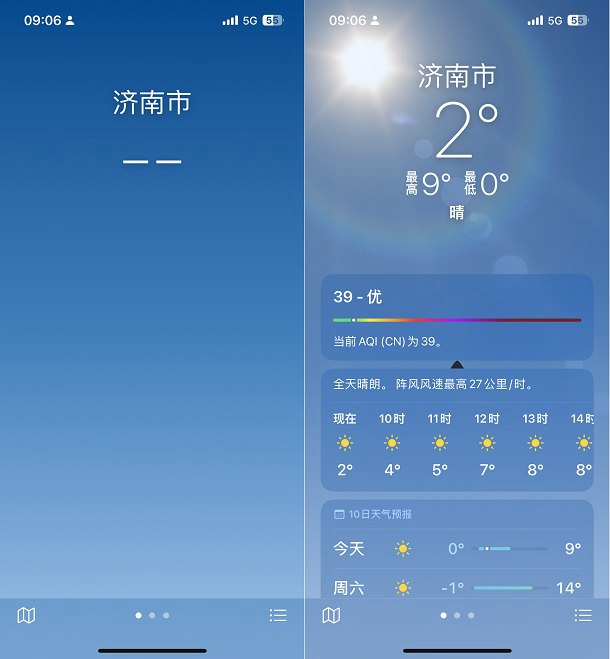Open the city list on the loading 济南市 screen
The image size is (610, 659).
coord(278,615)
